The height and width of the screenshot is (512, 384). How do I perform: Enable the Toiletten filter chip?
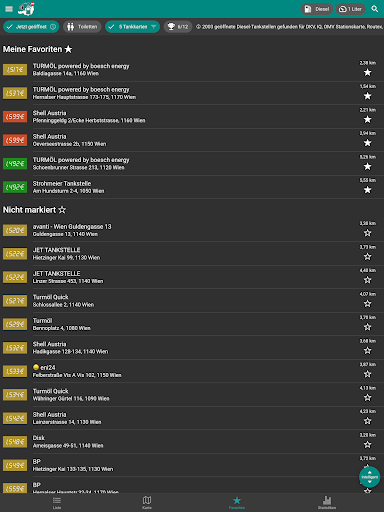(82, 27)
